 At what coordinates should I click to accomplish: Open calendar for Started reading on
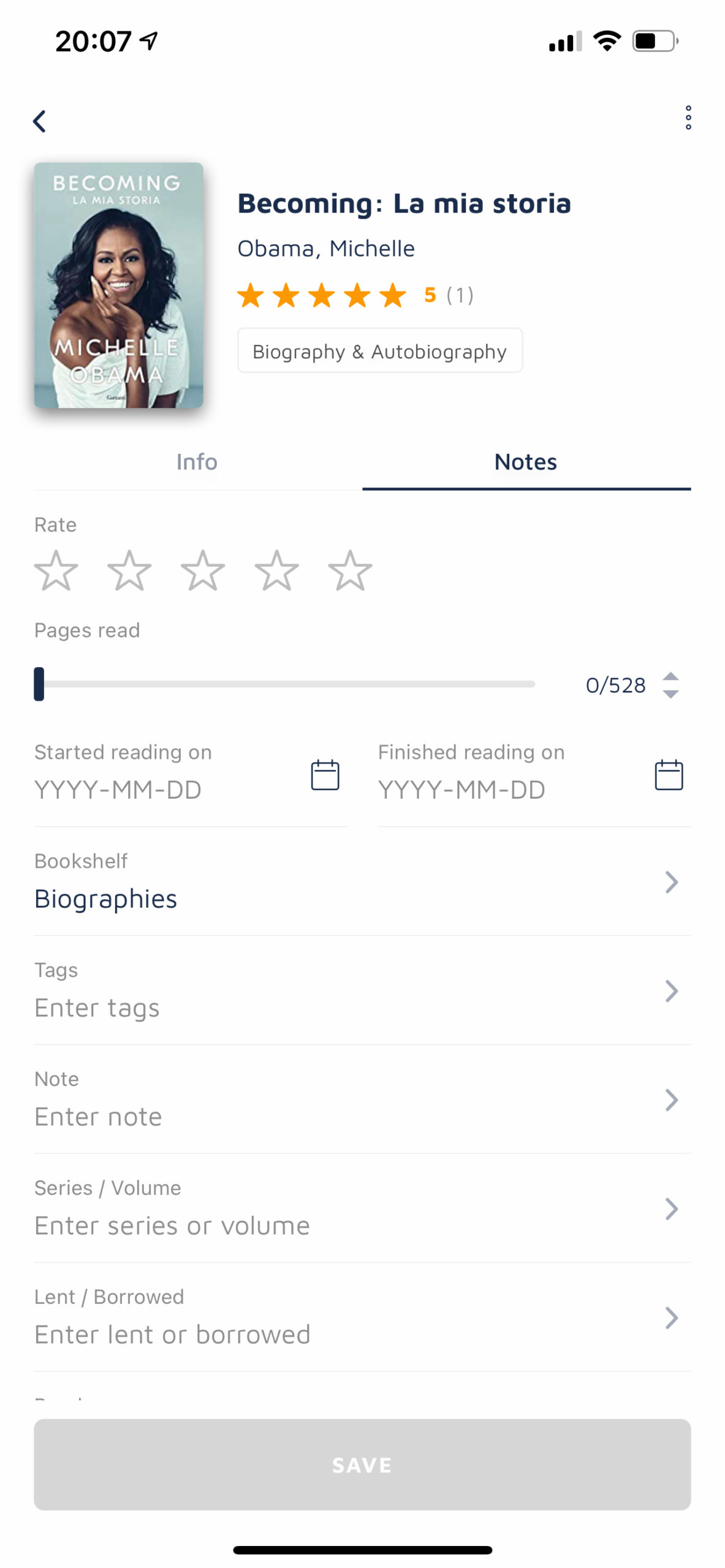point(325,775)
